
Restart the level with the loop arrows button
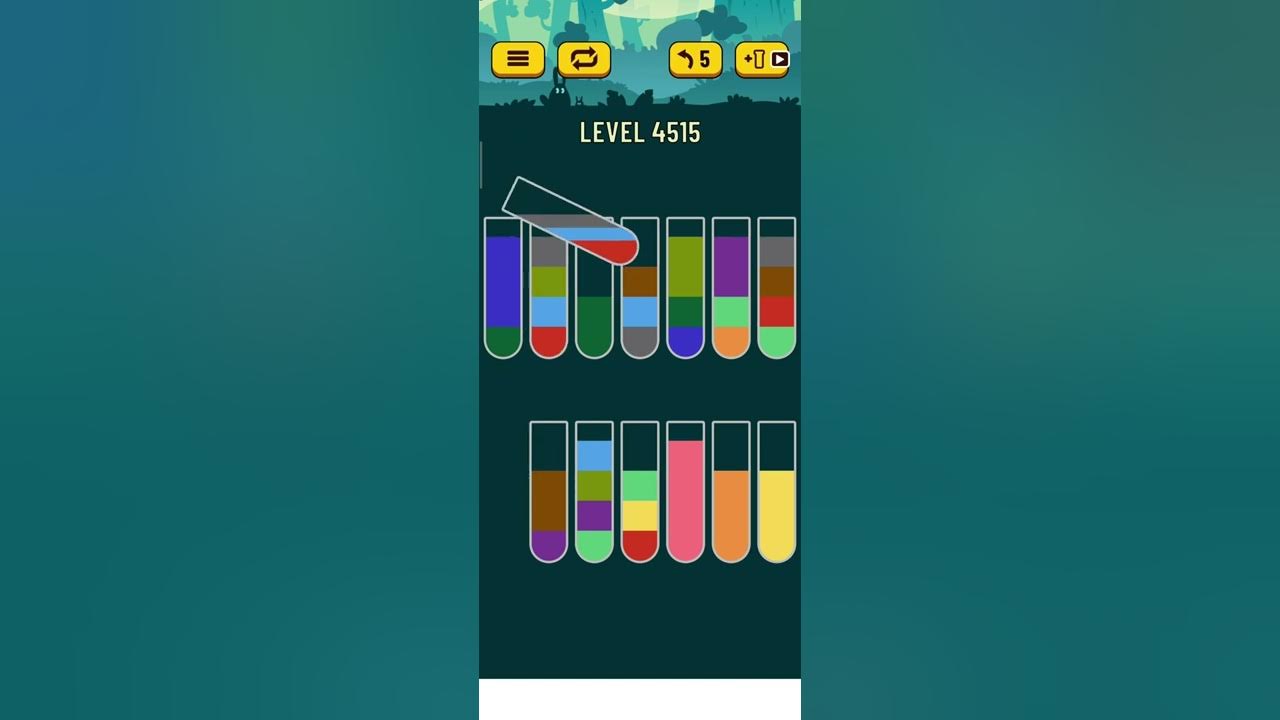pos(584,59)
